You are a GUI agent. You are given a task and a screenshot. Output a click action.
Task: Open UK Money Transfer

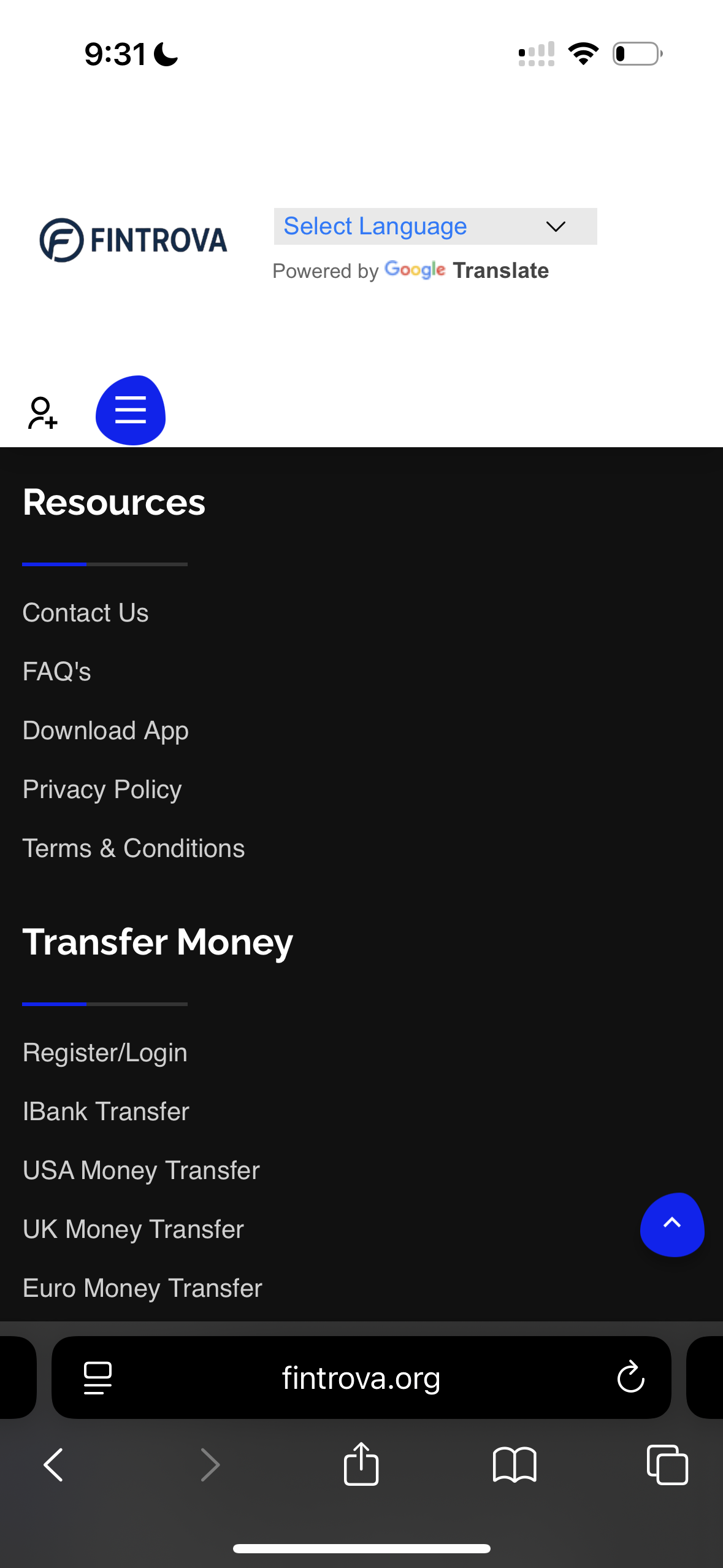pos(133,1229)
